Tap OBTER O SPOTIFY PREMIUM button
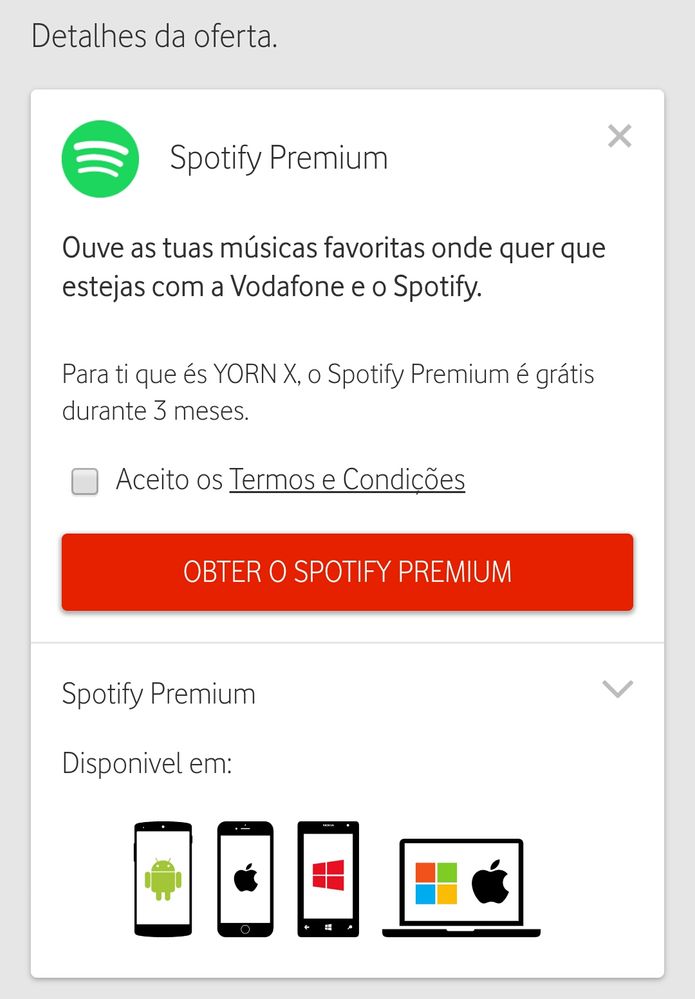This screenshot has height=999, width=695. coord(347,572)
